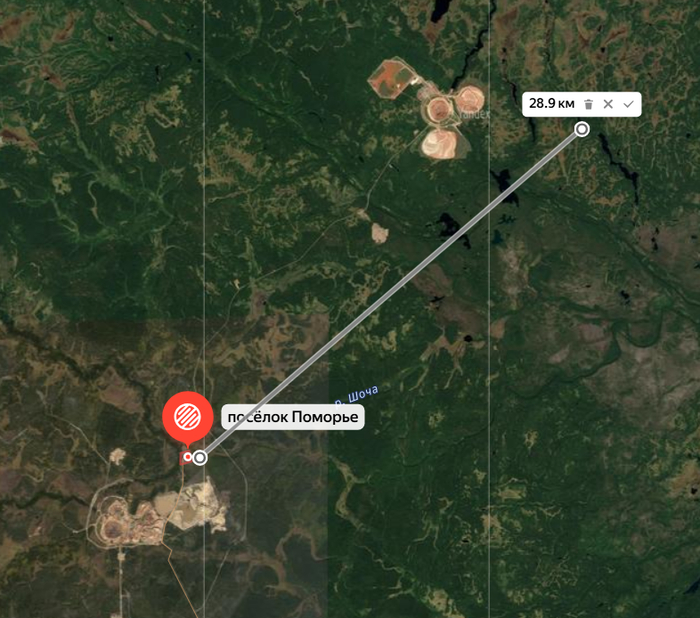Confirm the measurement with the checkmark
This screenshot has width=700, height=618.
[628, 104]
